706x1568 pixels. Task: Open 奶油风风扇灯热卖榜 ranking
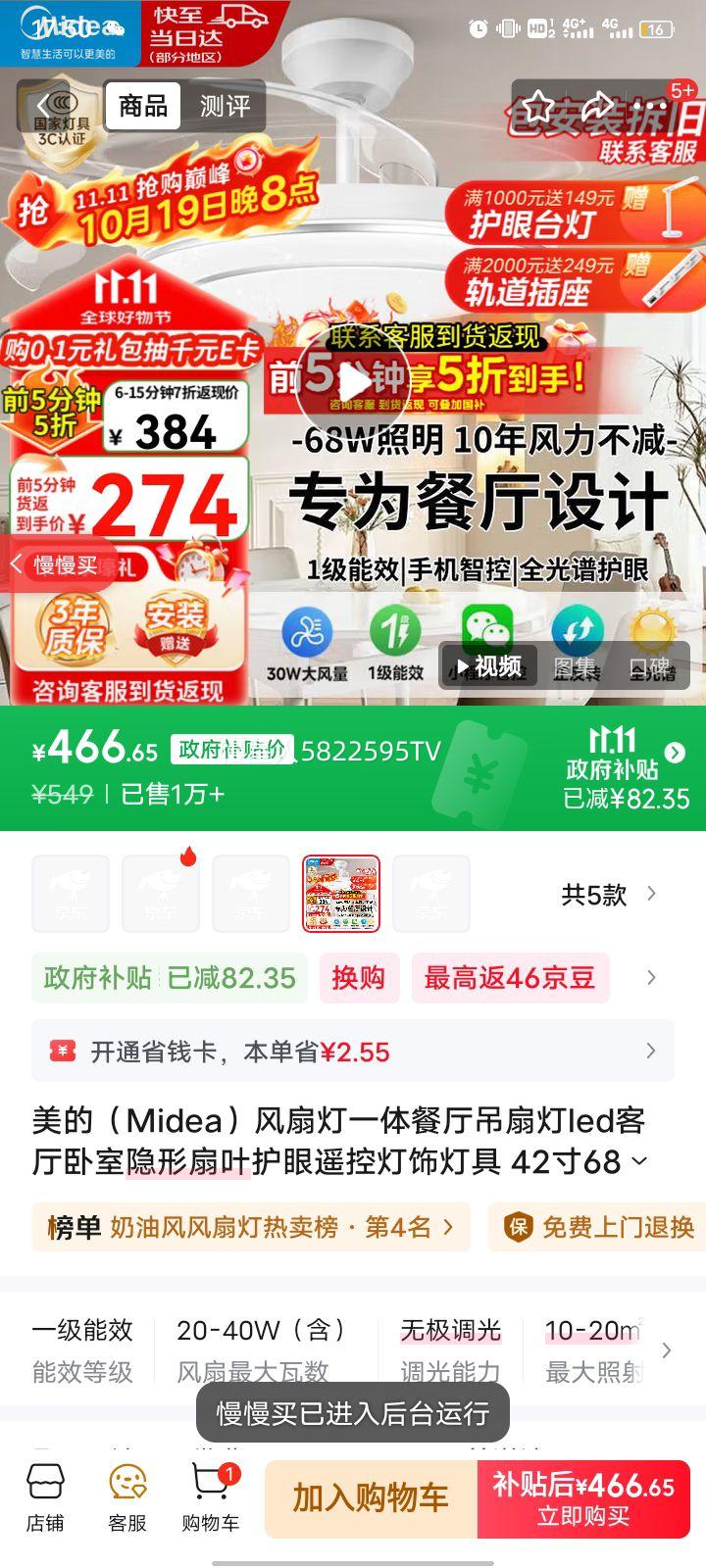pyautogui.click(x=251, y=1227)
